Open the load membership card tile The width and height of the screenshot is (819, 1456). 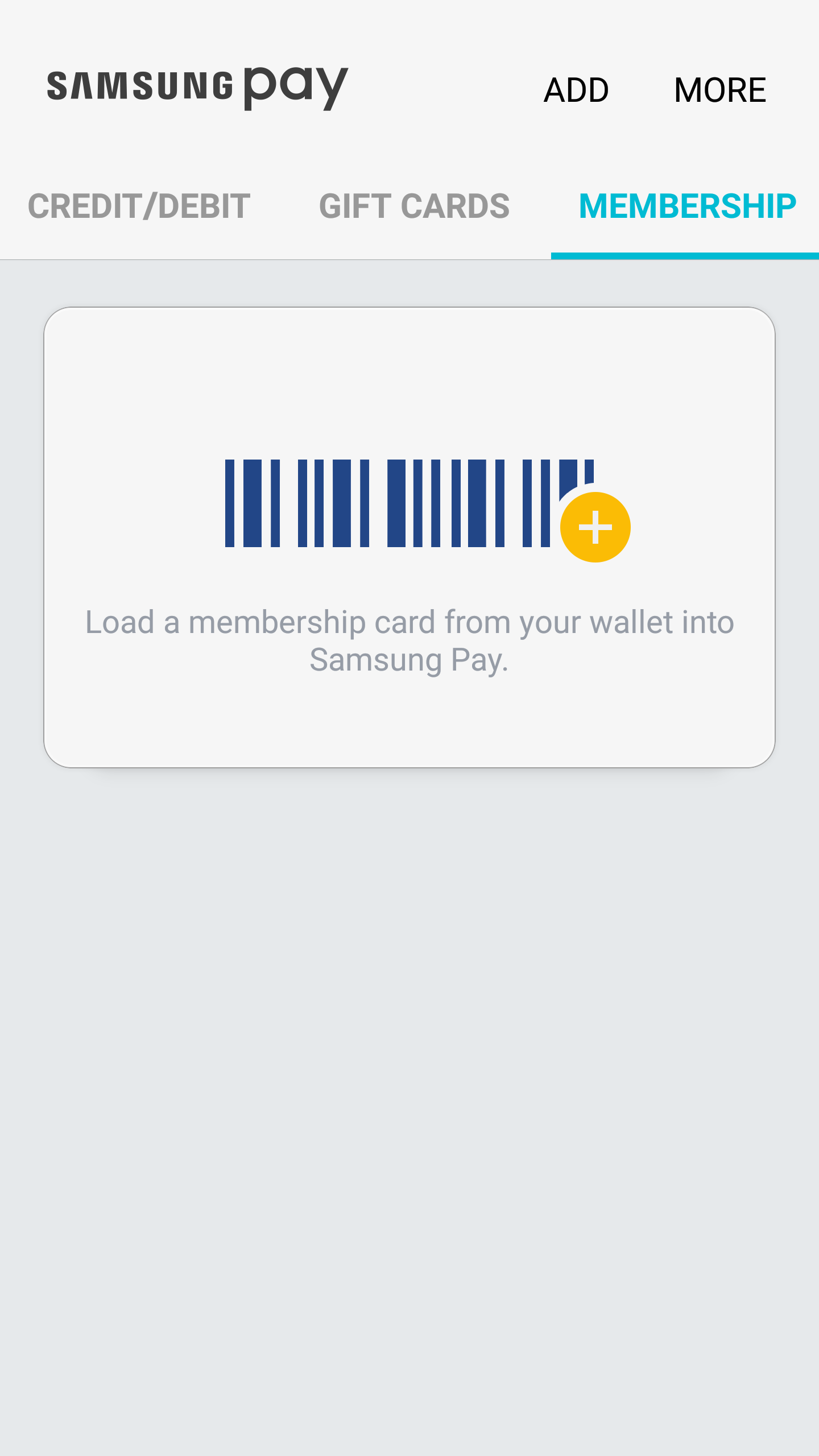409,537
